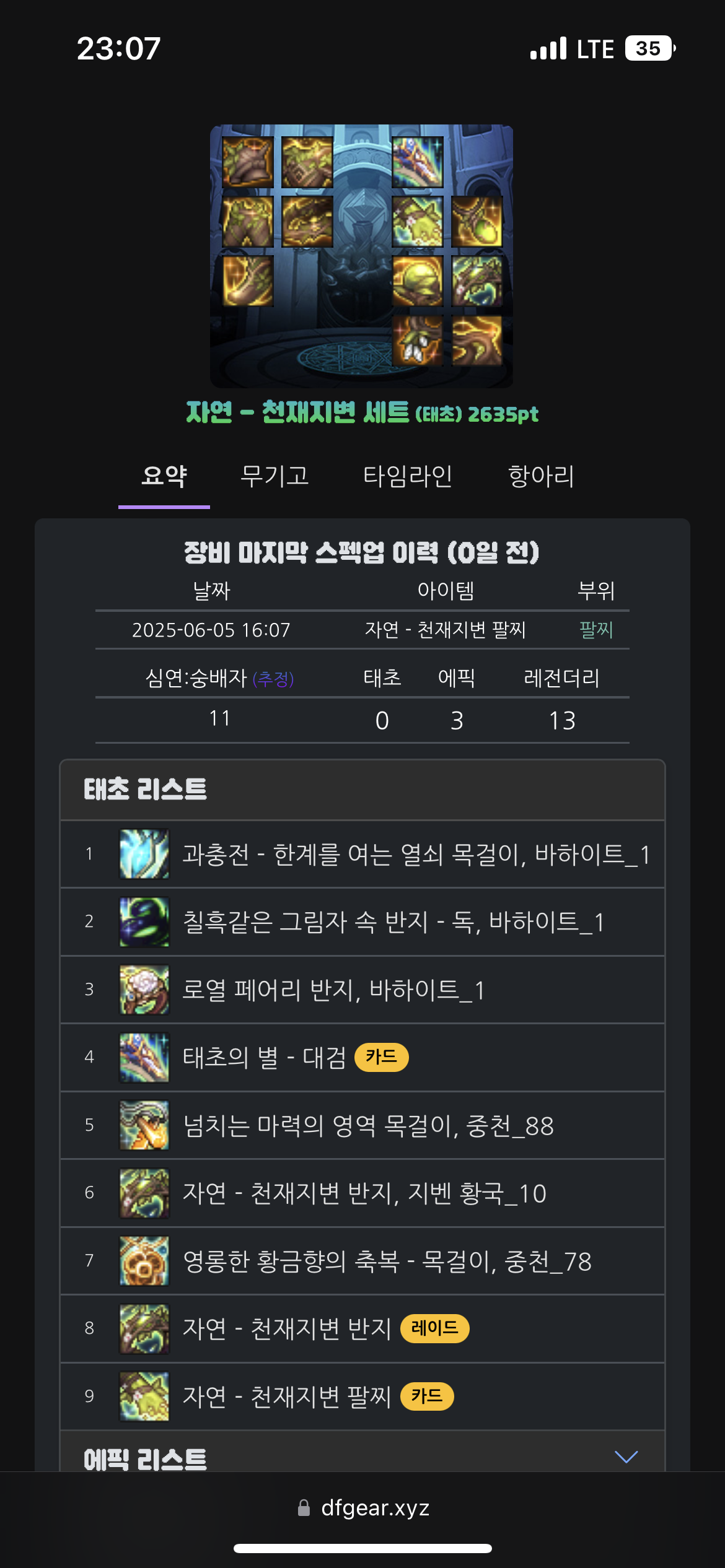Select the 요약 tab

click(x=164, y=476)
